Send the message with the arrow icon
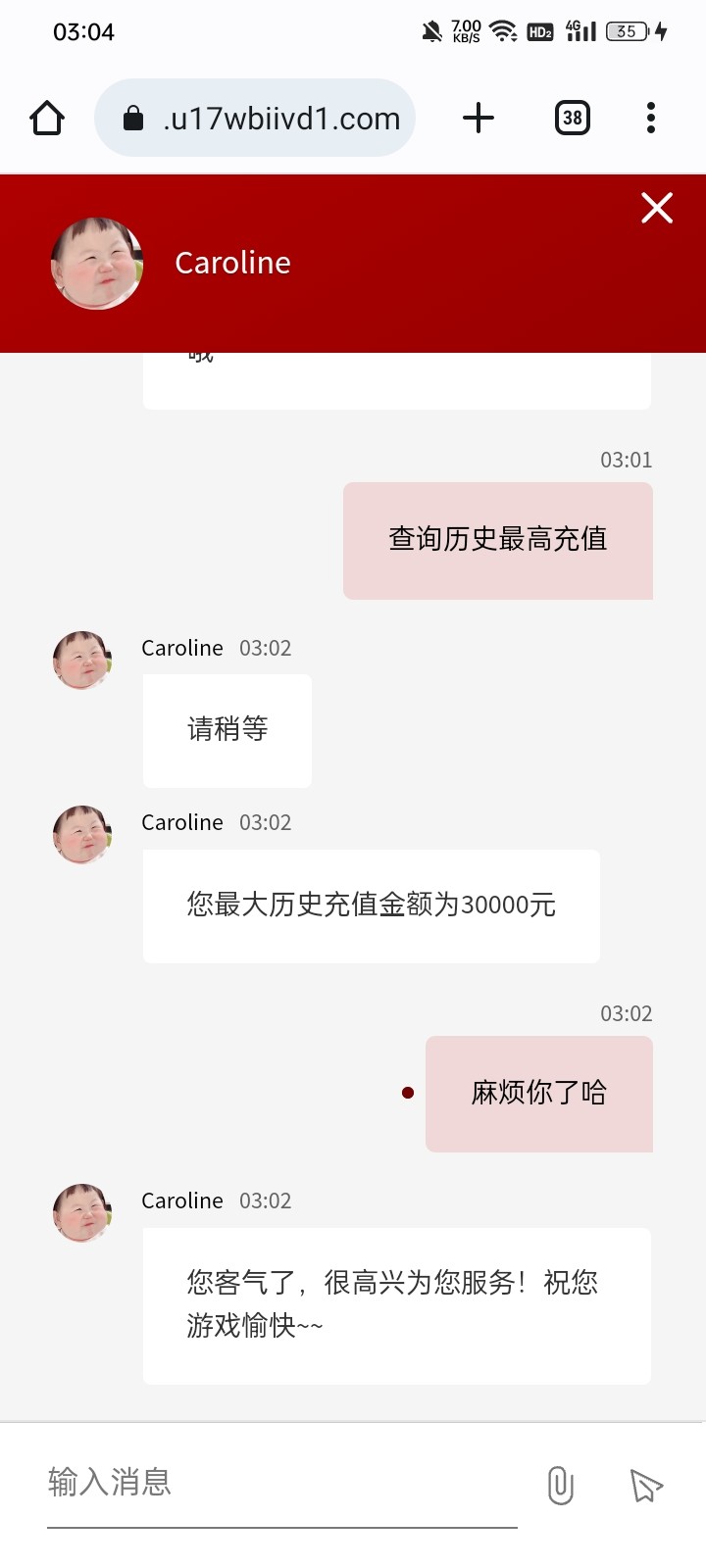 [x=646, y=1486]
